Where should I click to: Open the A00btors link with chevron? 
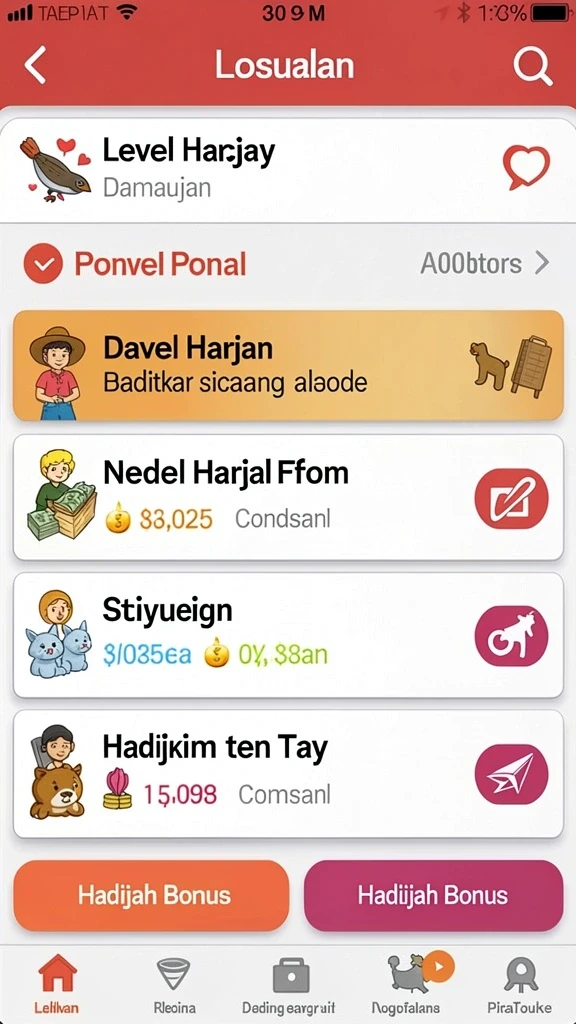pyautogui.click(x=484, y=264)
